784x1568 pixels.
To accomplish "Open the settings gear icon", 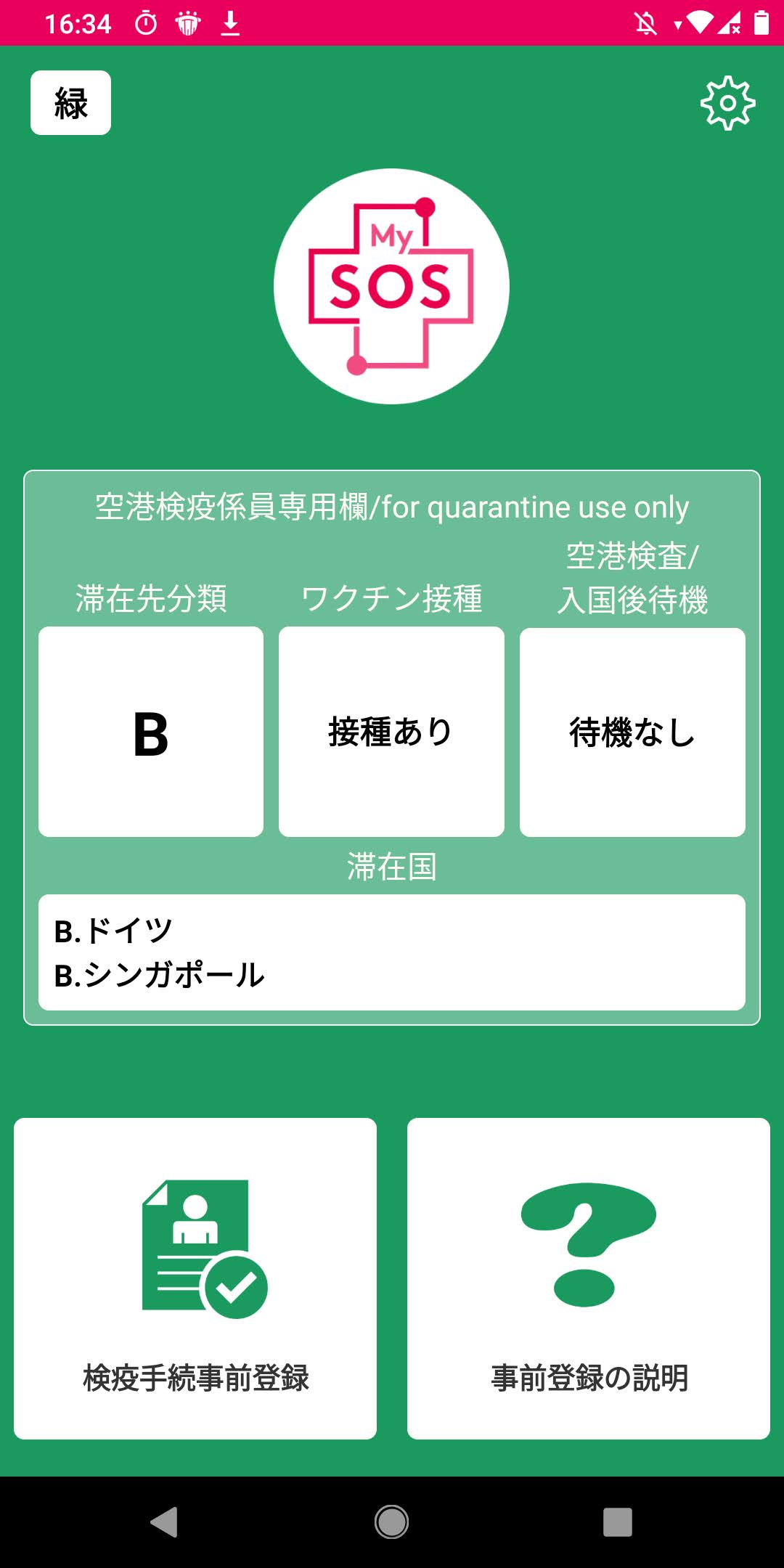I will [x=727, y=103].
